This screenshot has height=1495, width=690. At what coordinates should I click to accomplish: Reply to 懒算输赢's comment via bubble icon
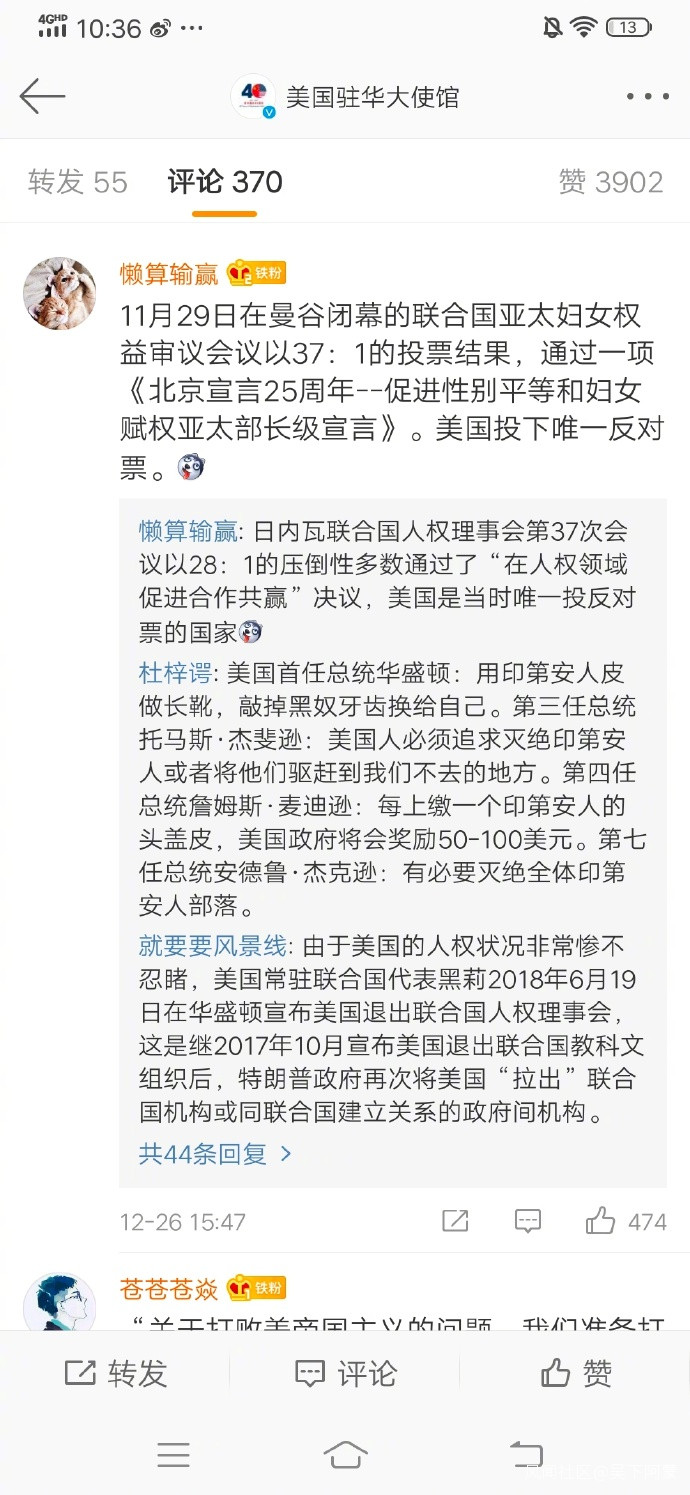click(528, 1221)
